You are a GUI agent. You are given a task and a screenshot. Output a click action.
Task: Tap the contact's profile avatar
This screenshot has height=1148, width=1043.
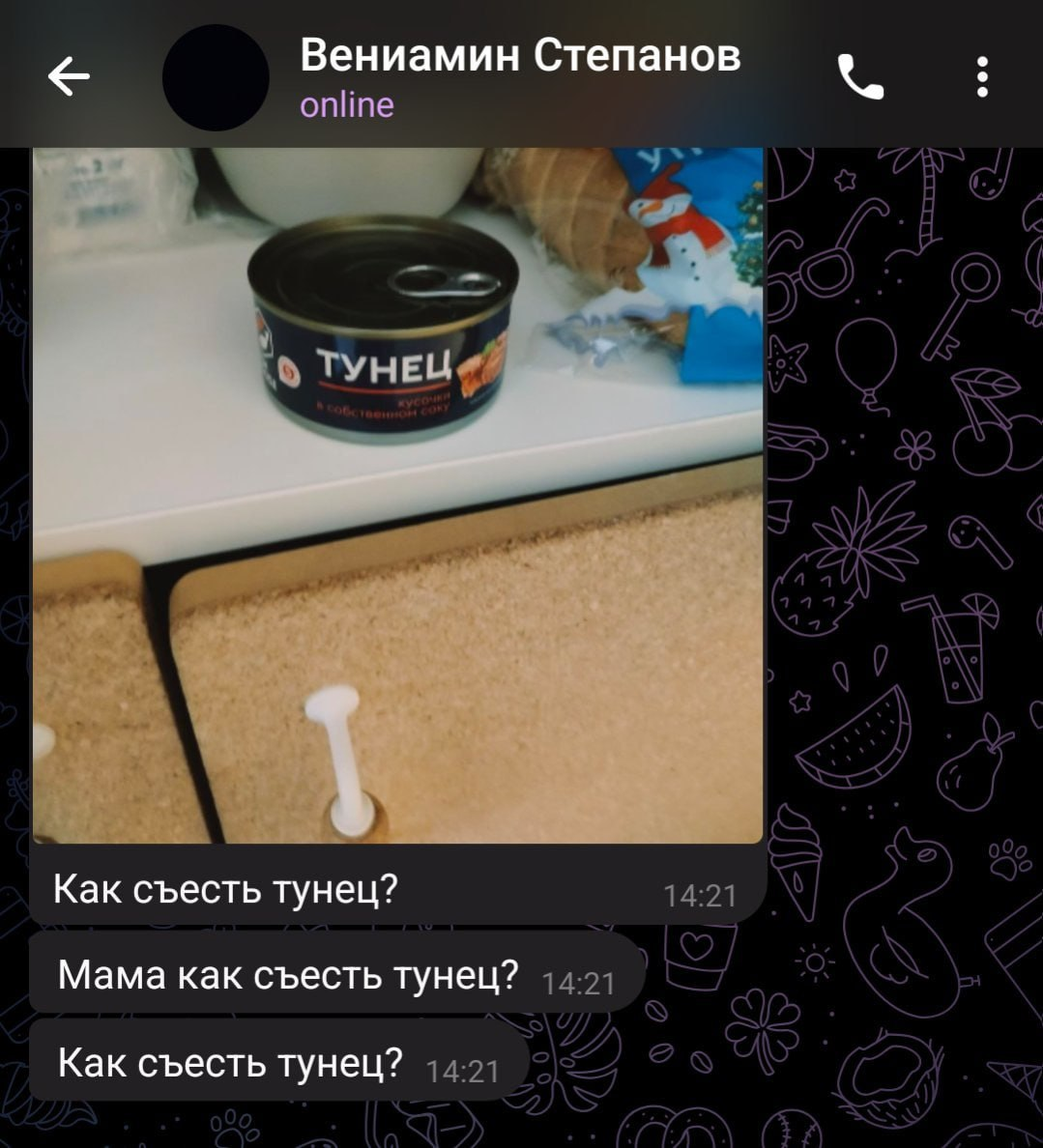215,77
